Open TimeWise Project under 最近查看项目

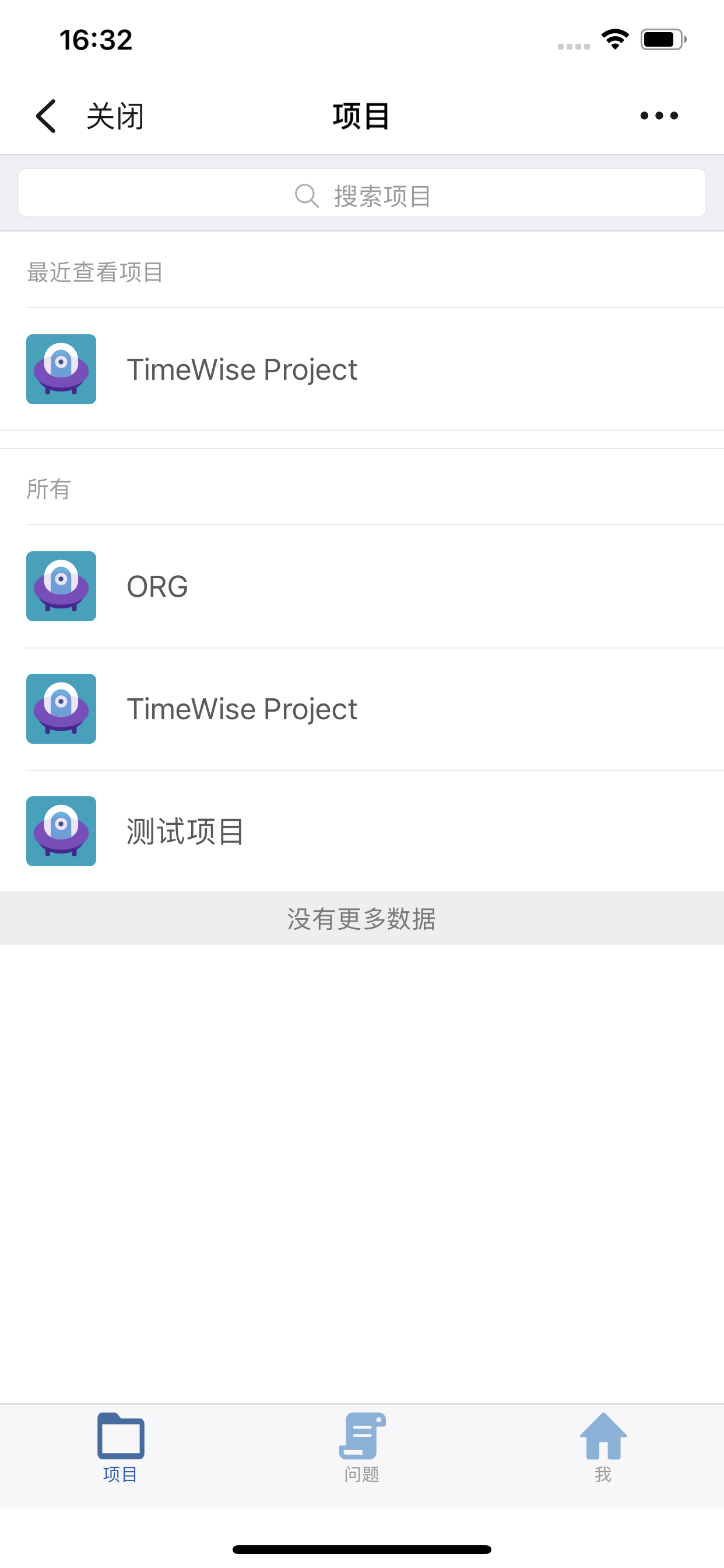coord(362,369)
